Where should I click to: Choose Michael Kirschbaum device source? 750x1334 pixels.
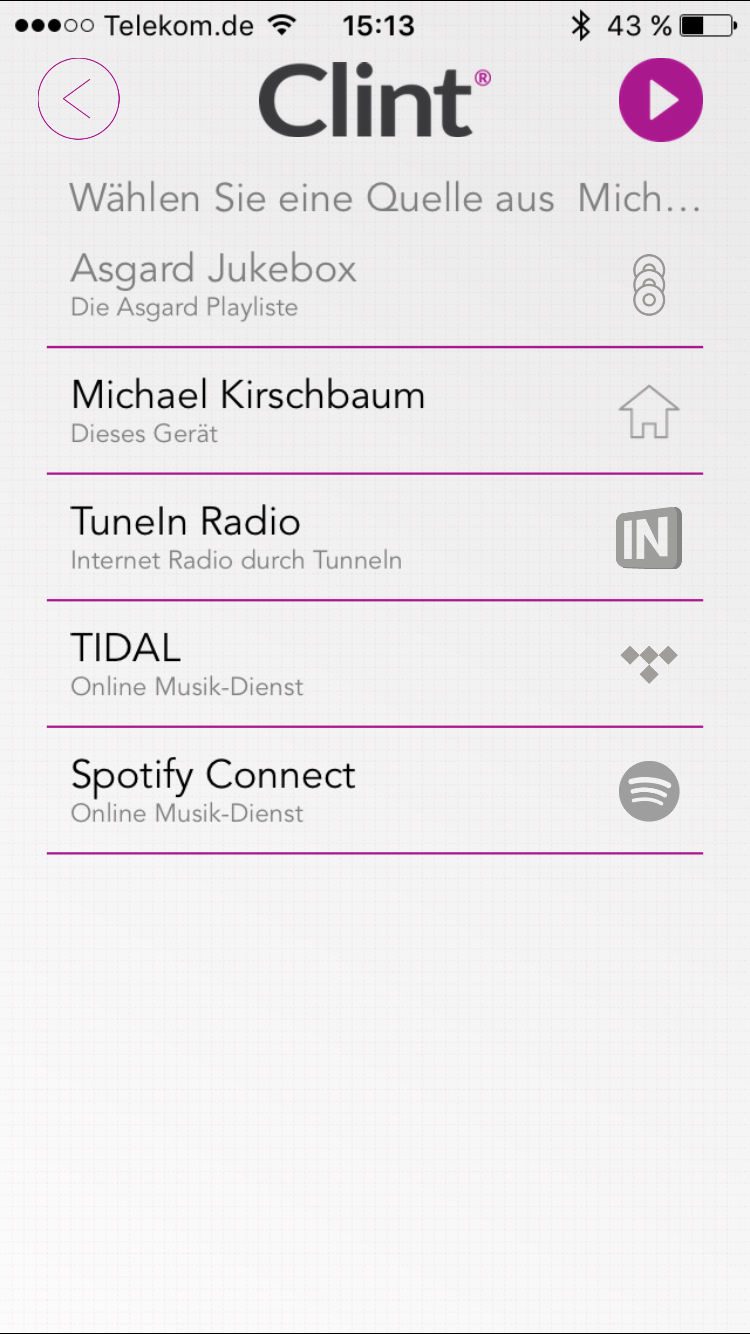(375, 411)
